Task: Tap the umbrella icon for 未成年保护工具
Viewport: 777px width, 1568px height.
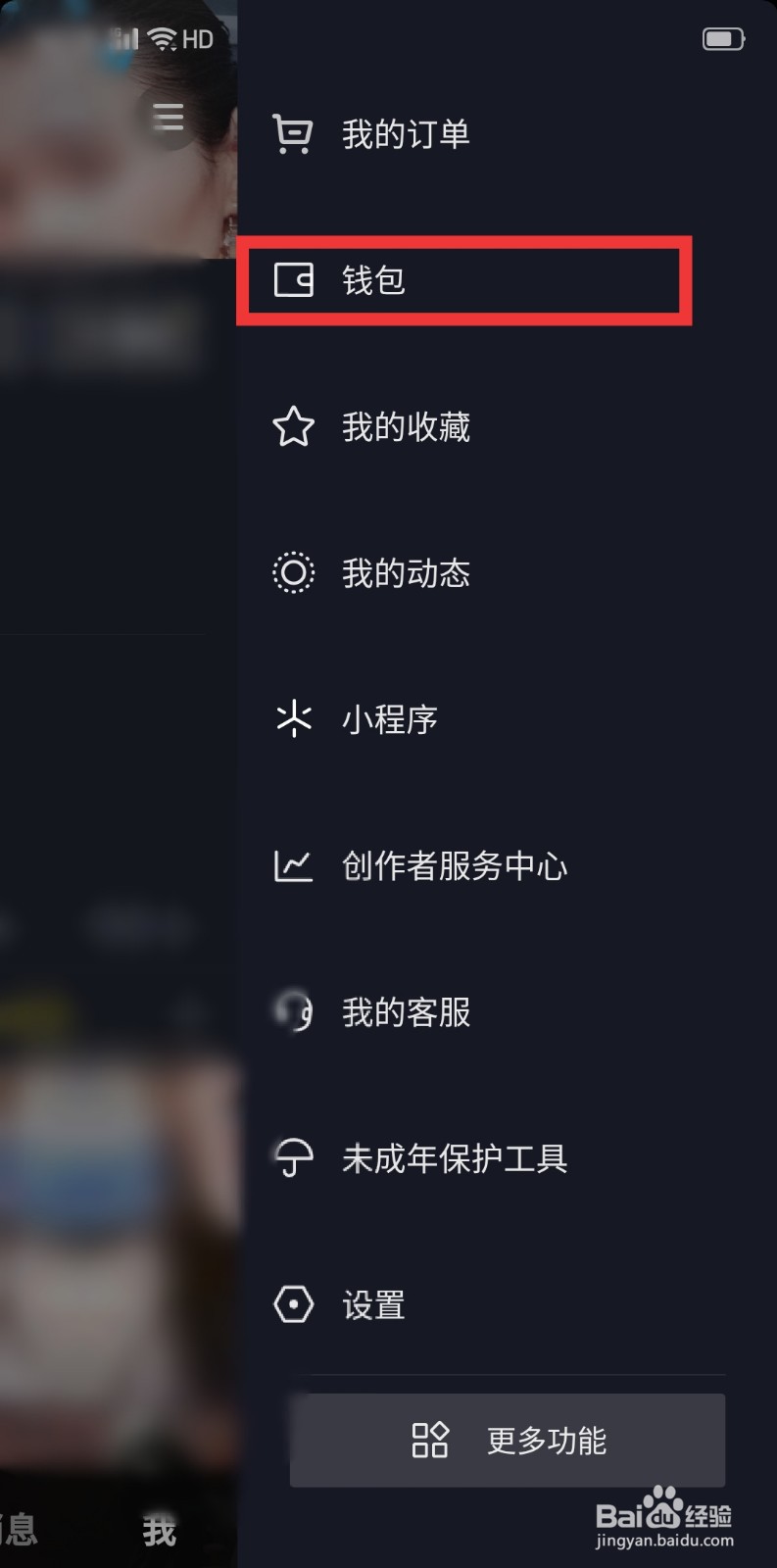Action: pos(291,1158)
